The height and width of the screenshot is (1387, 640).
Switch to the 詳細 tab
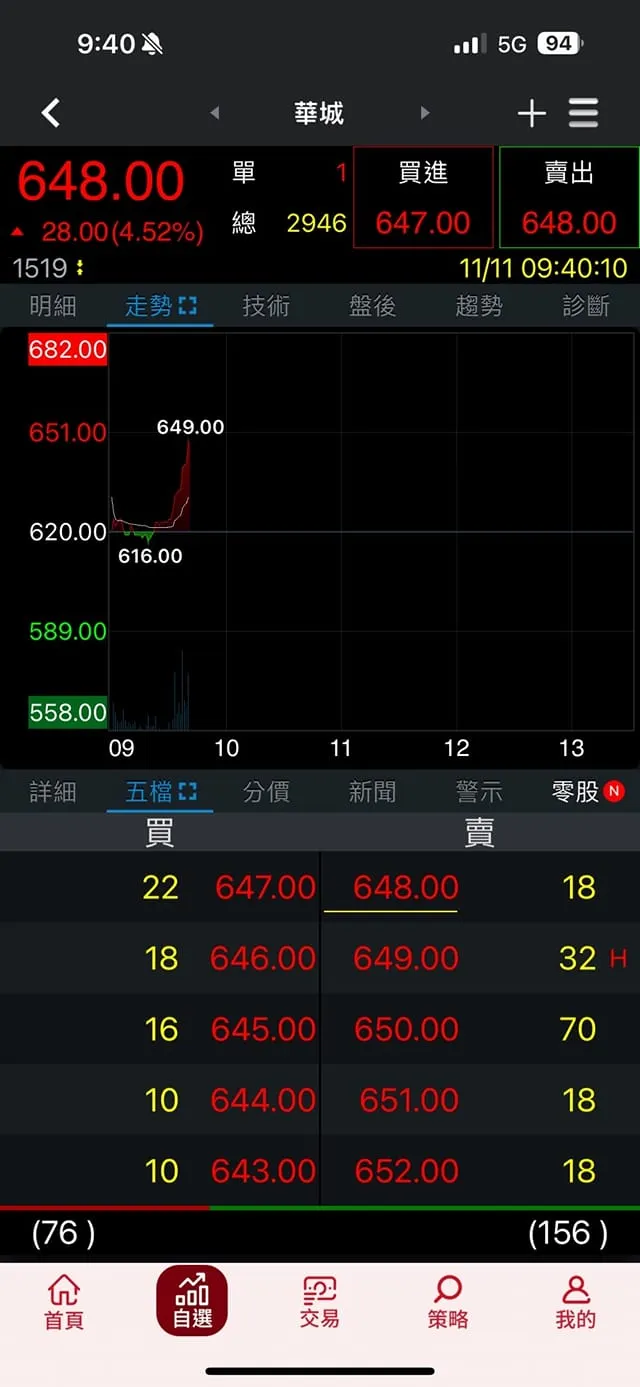pos(53,792)
